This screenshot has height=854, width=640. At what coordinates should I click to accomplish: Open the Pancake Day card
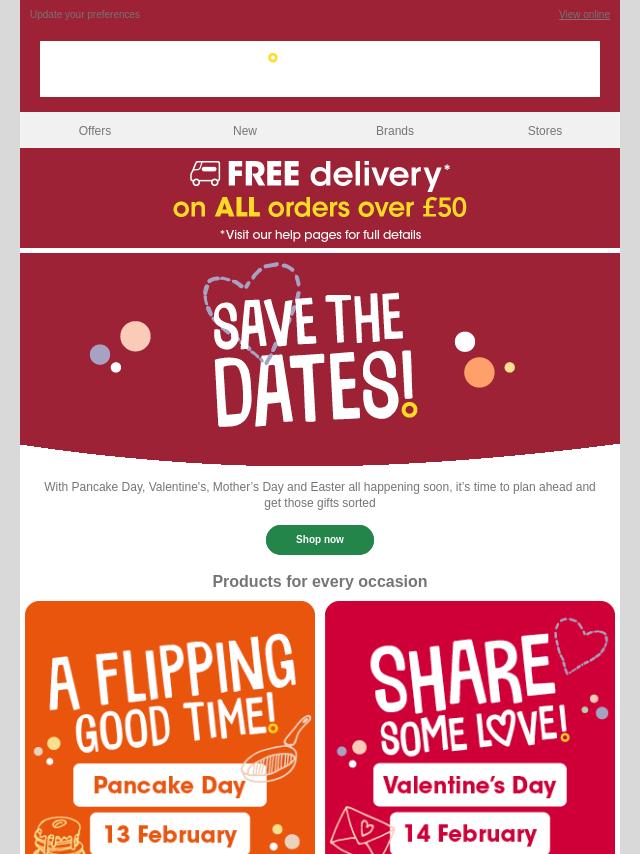(x=170, y=727)
